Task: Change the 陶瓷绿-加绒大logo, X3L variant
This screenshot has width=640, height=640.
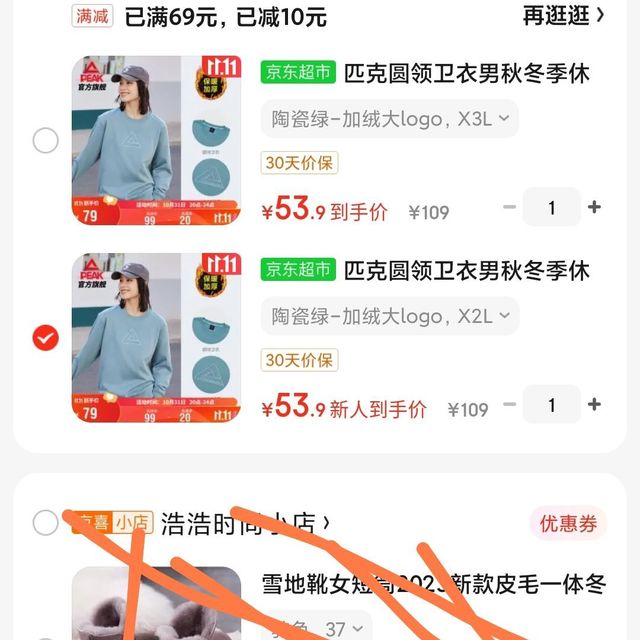Action: point(390,119)
